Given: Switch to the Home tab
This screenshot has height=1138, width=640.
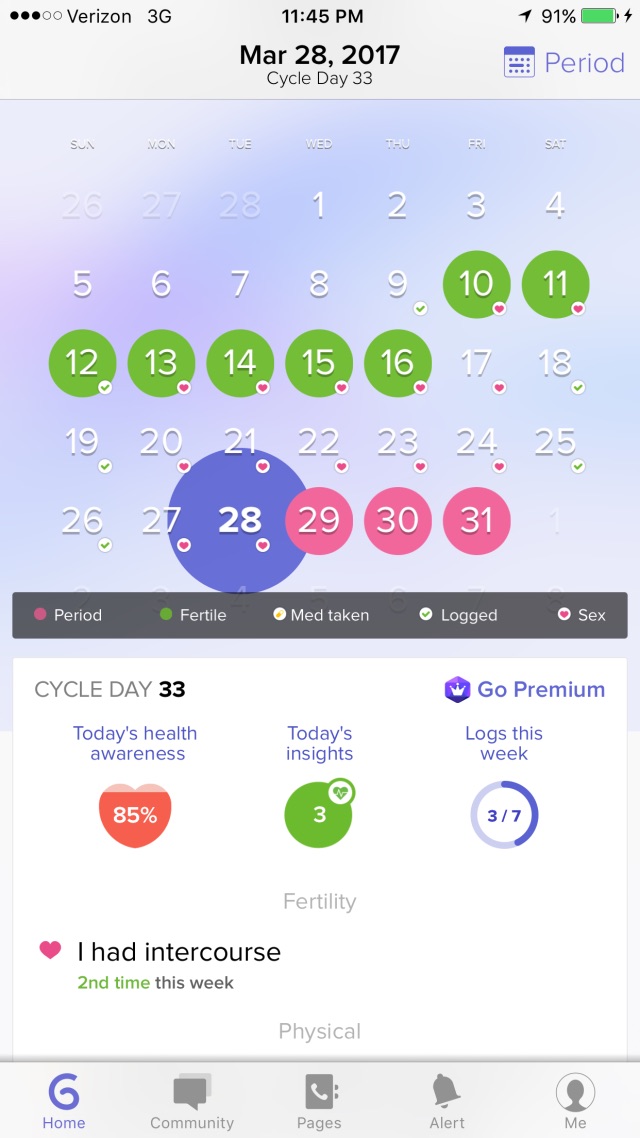Looking at the screenshot, I should (64, 1101).
